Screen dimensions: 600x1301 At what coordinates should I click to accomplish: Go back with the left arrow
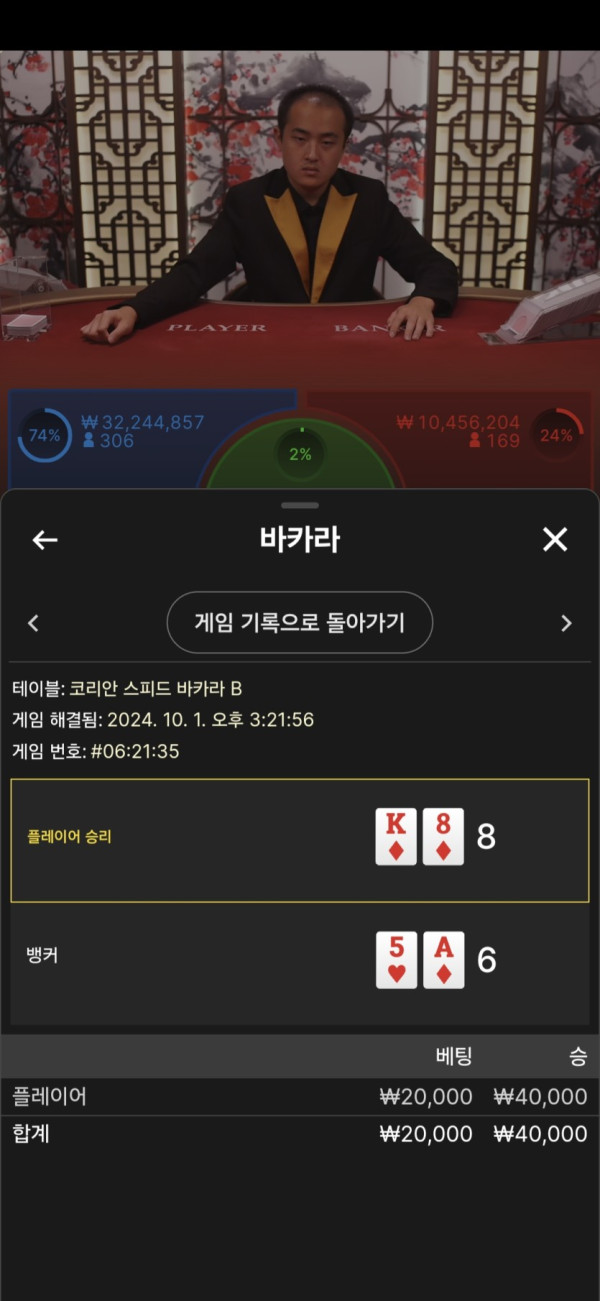coord(45,540)
